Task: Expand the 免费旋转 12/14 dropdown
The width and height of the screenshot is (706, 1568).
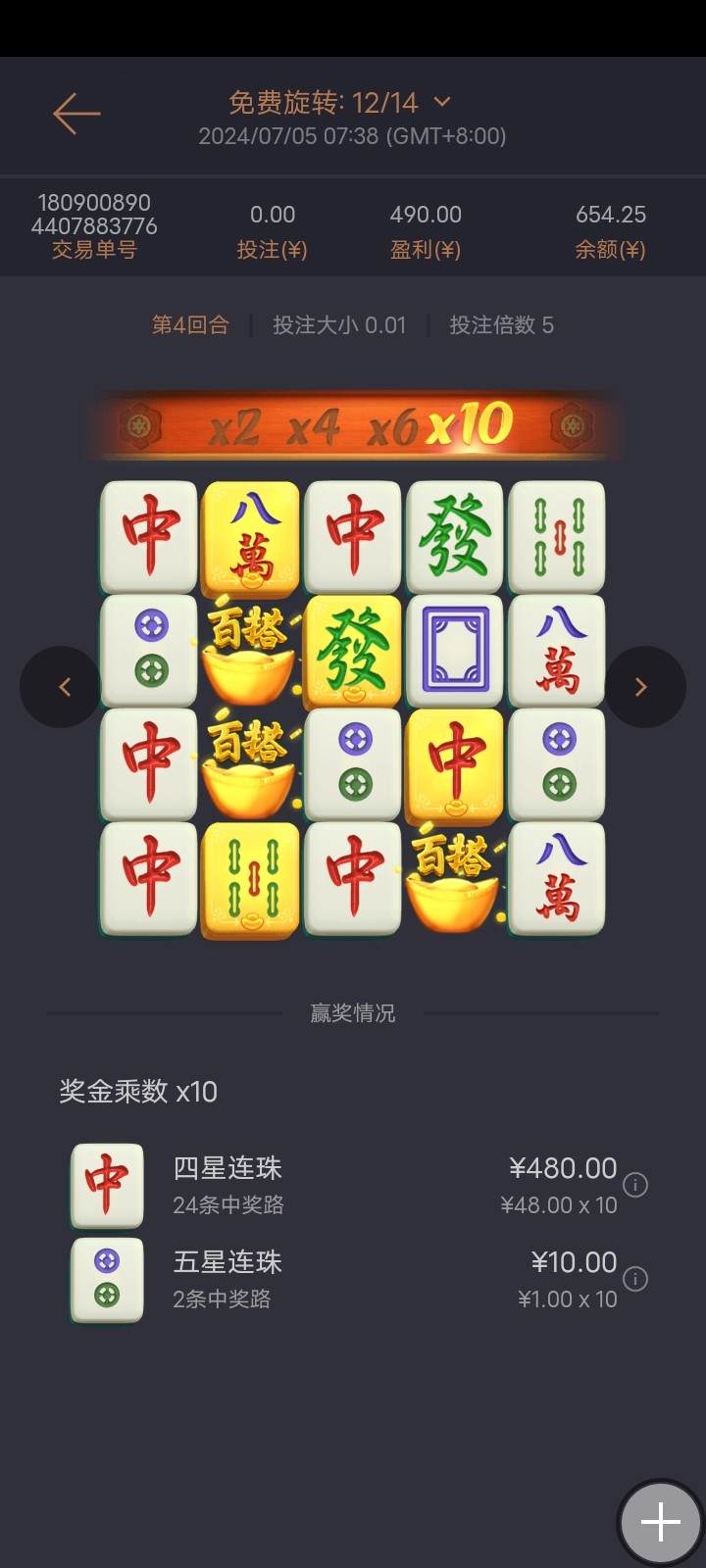Action: pos(441,102)
